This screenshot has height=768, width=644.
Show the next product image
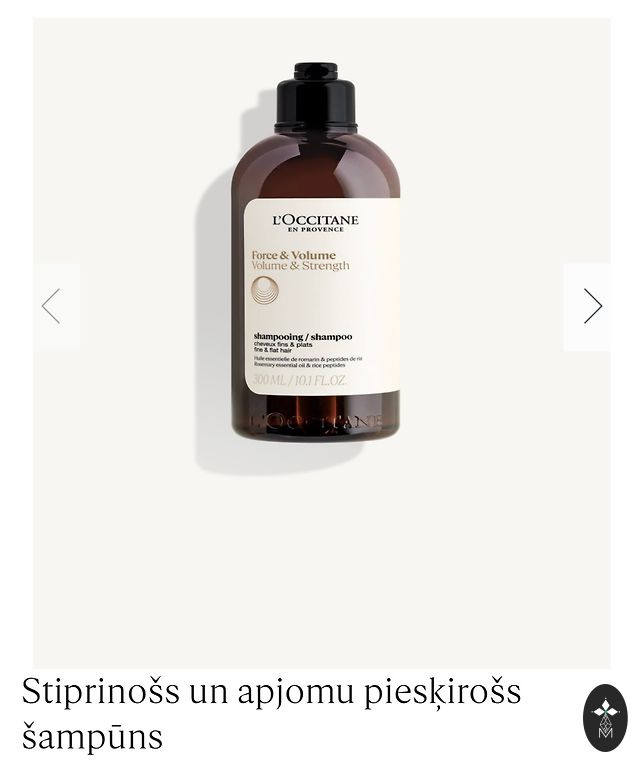coord(592,306)
